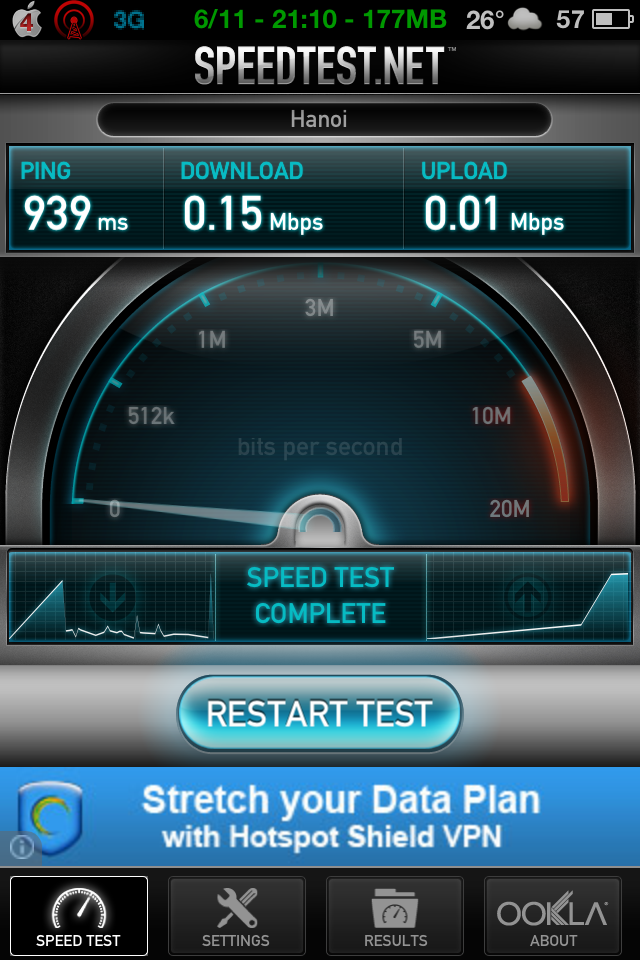640x960 pixels.
Task: Open the Hotspot Shield VPN ad banner
Action: point(340,815)
